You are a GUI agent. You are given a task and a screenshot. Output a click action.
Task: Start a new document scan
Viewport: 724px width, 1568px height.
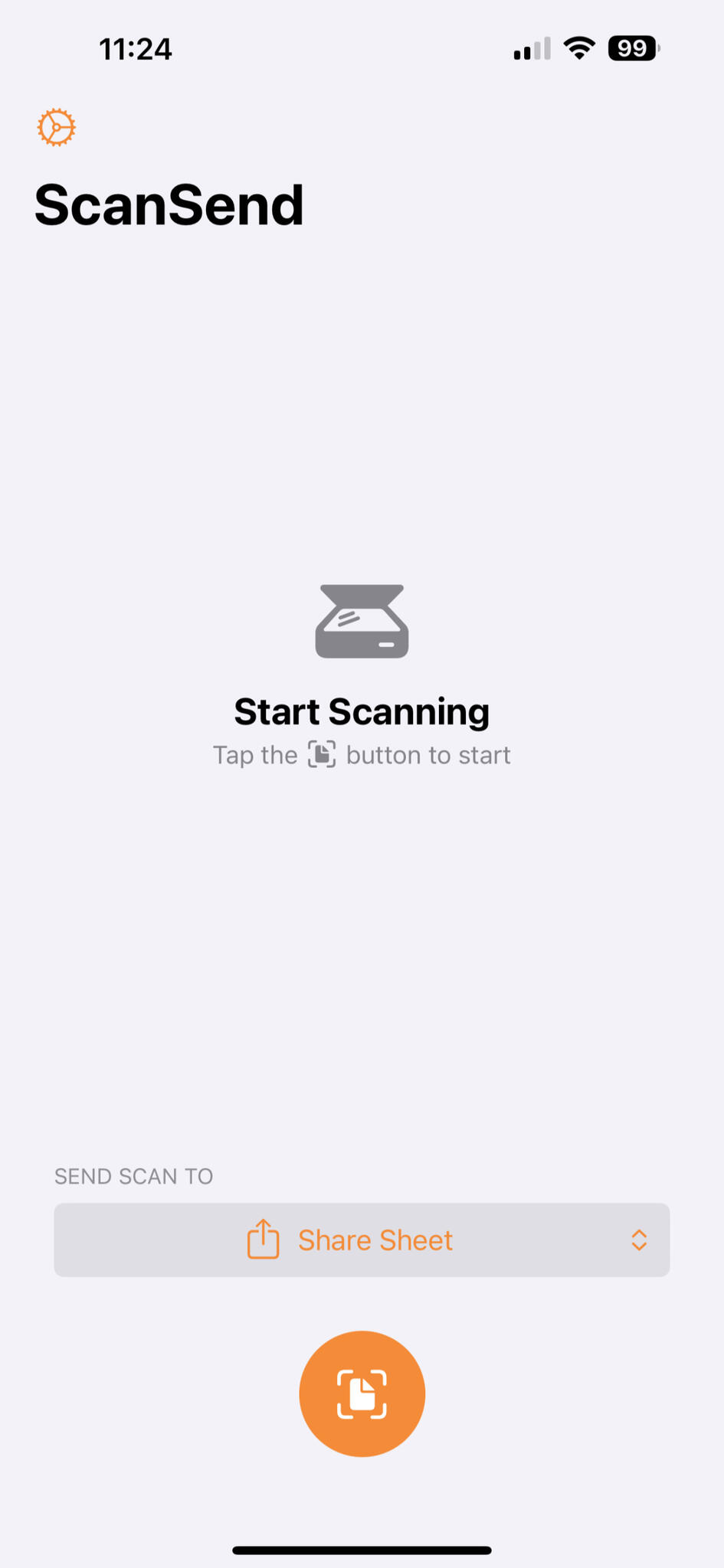[x=362, y=1393]
